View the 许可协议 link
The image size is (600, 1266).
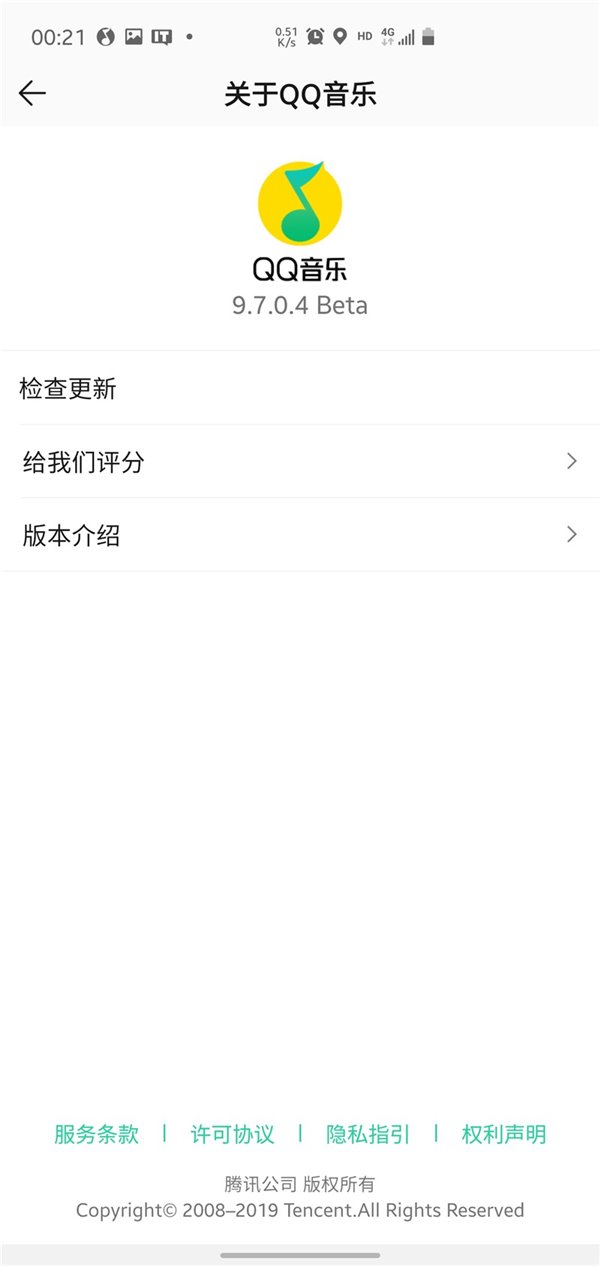click(232, 1134)
